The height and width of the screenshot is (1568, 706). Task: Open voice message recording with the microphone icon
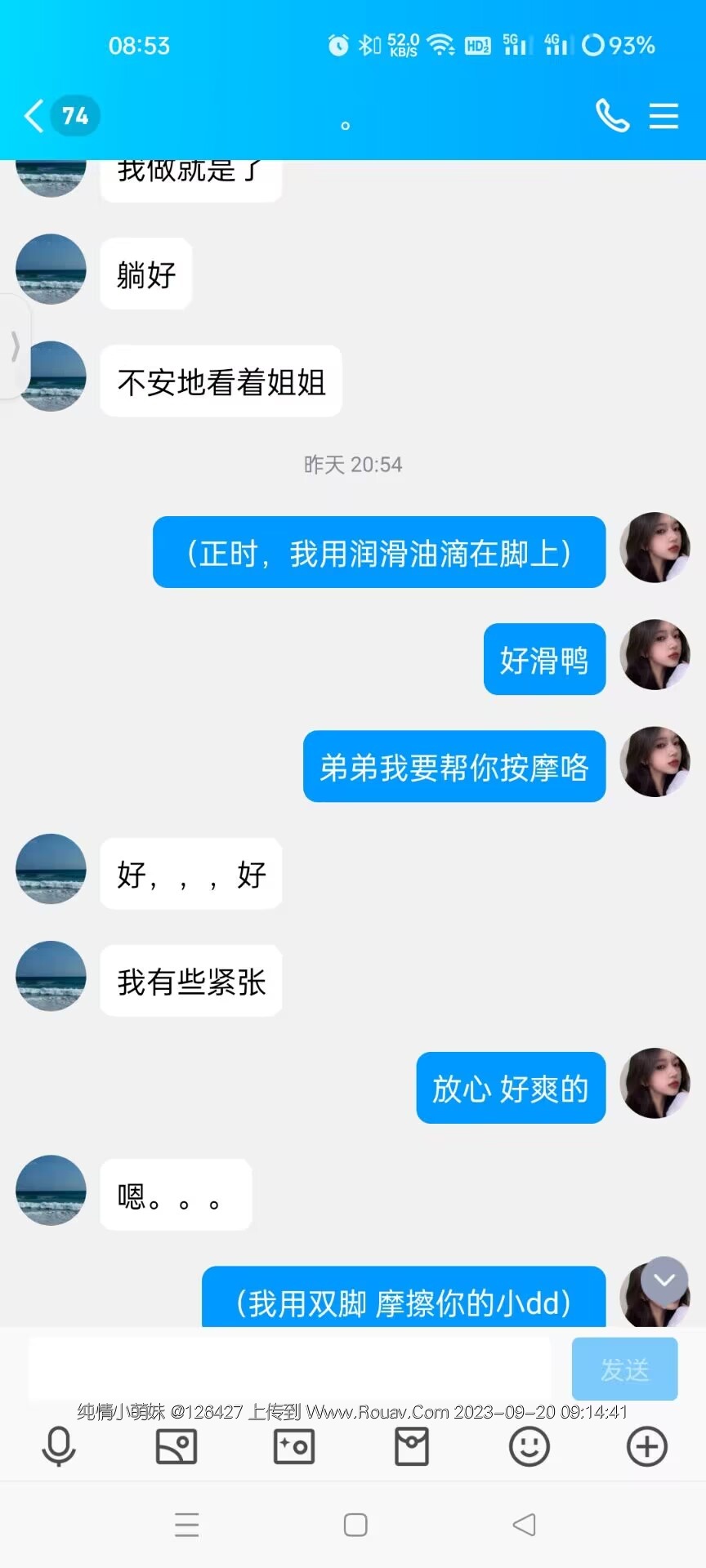(x=59, y=1446)
